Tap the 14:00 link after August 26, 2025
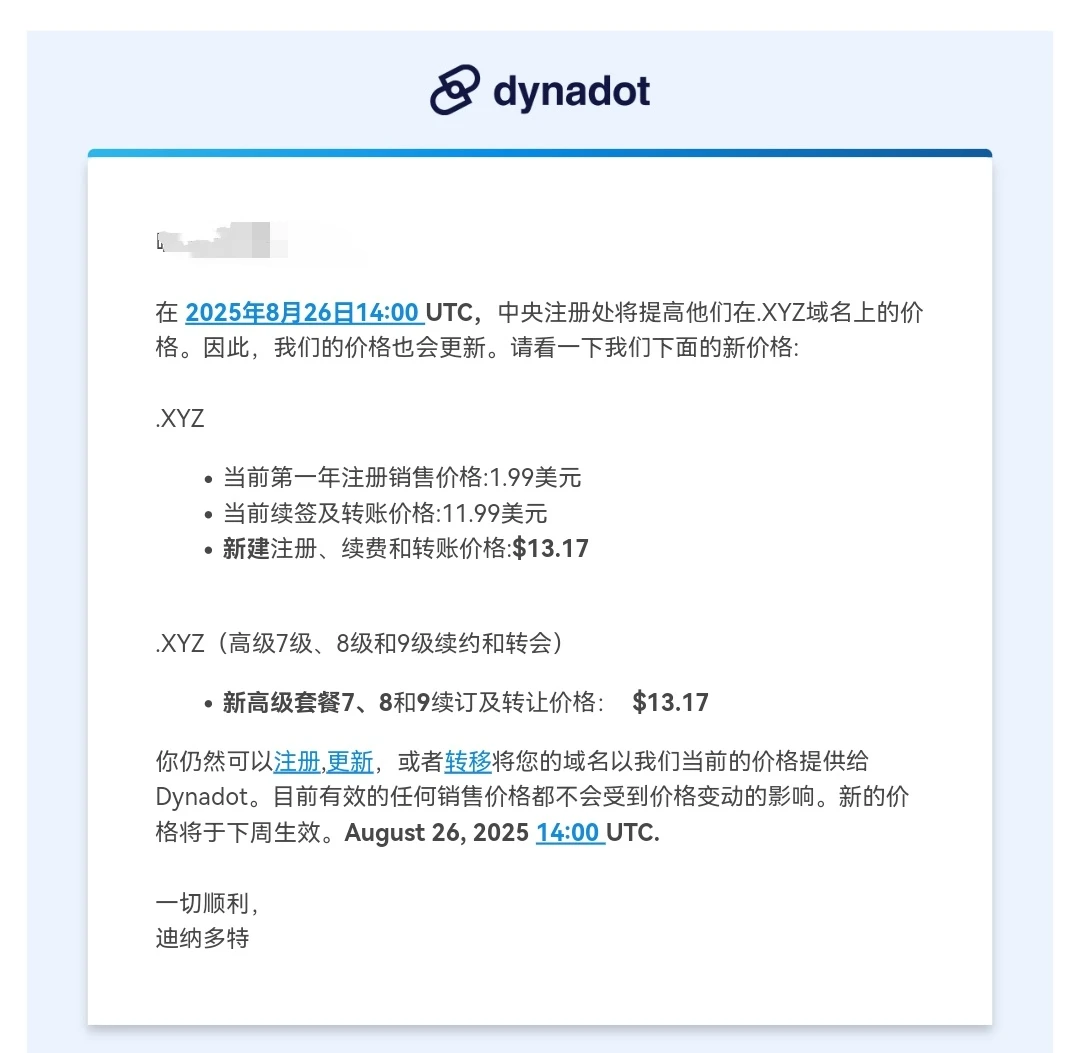Screen dimensions: 1080x1053 point(568,832)
